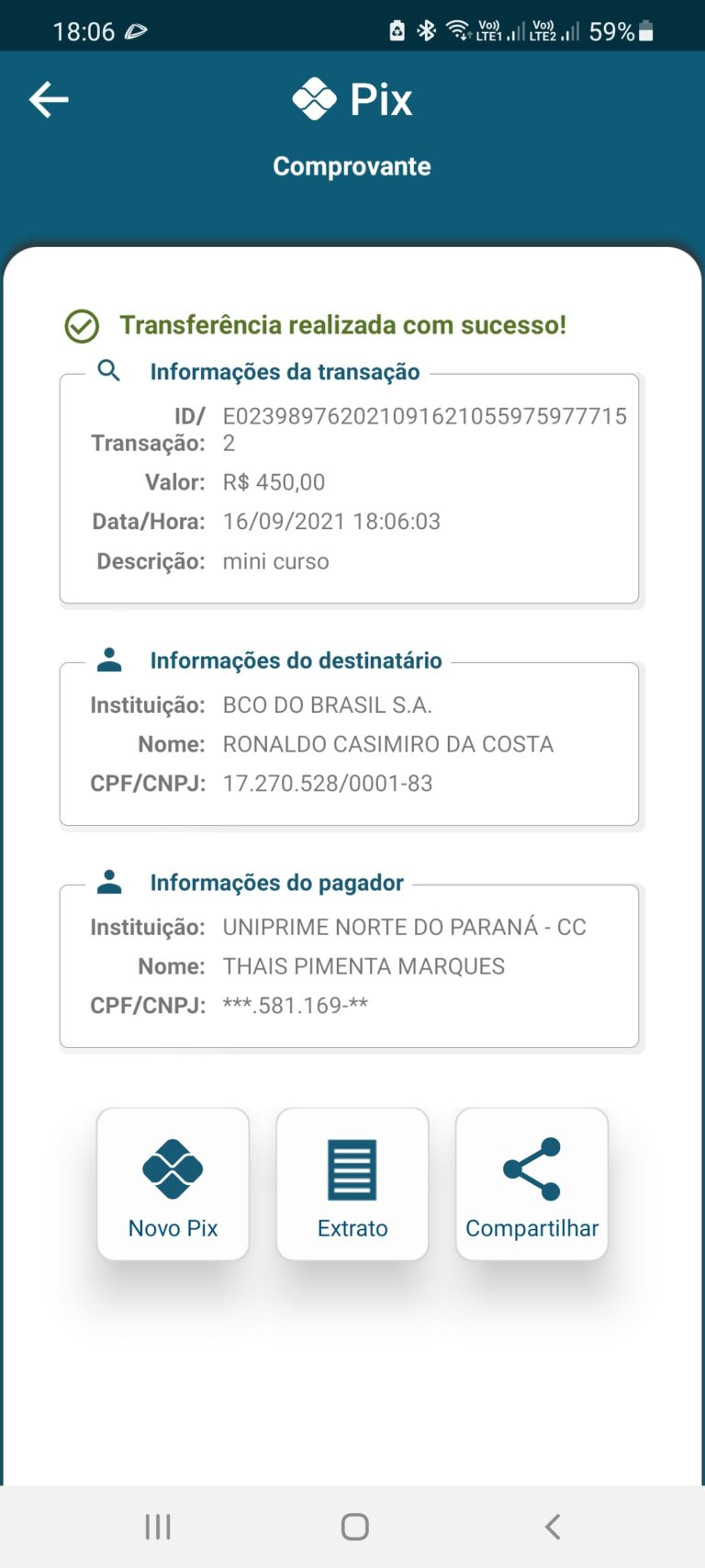Start a Novo Pix transfer

(x=173, y=1183)
